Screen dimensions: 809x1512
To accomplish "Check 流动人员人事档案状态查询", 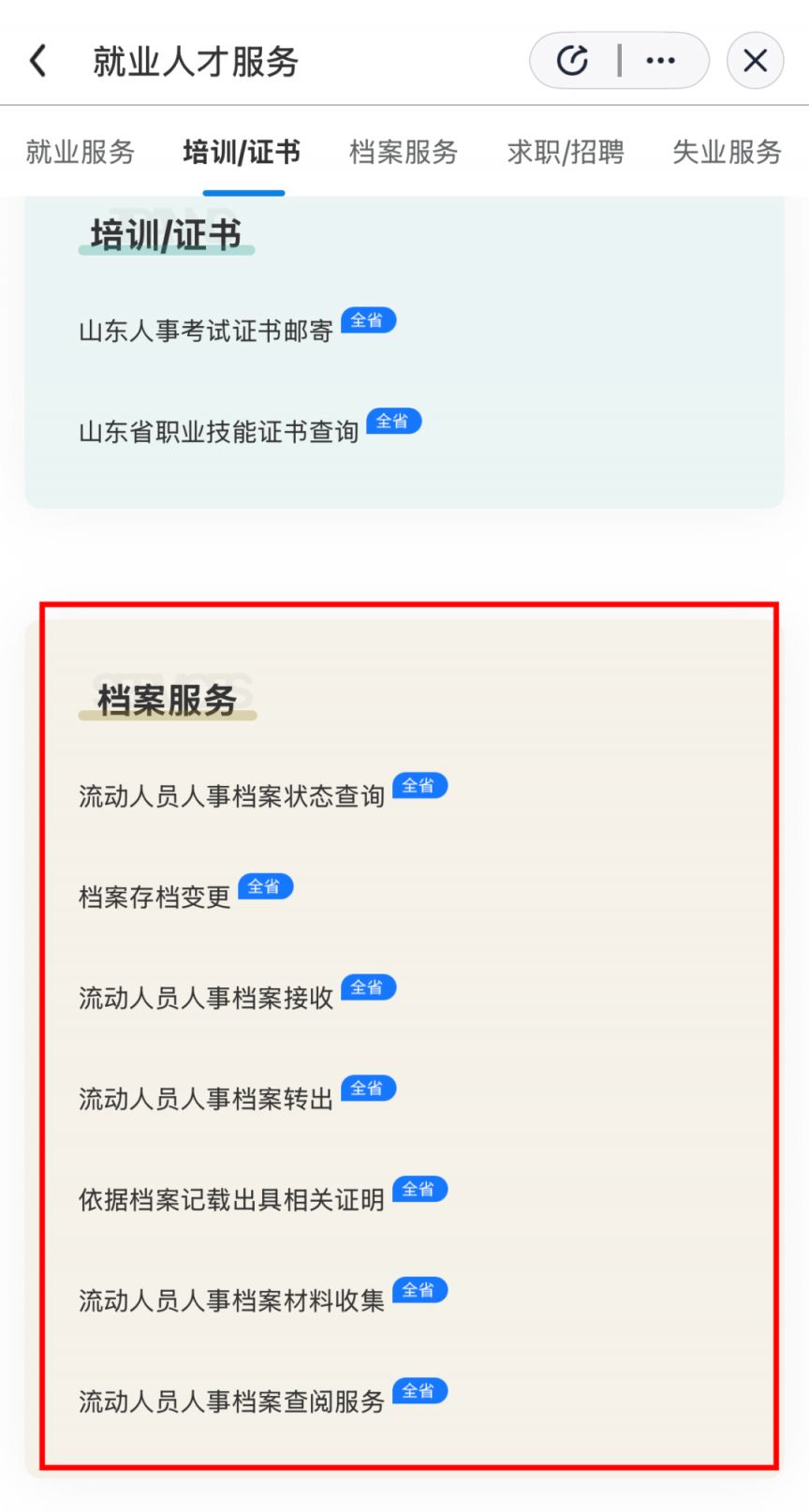I will click(x=231, y=796).
